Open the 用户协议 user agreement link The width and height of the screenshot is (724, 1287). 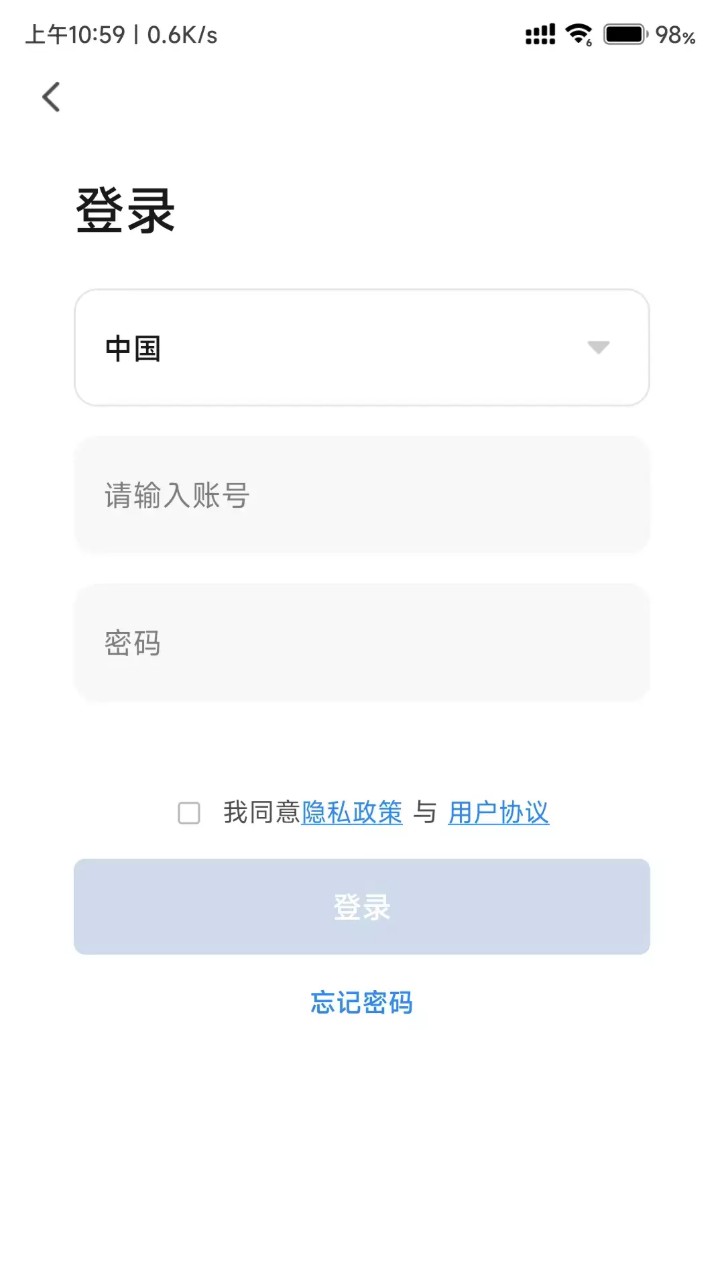click(499, 813)
